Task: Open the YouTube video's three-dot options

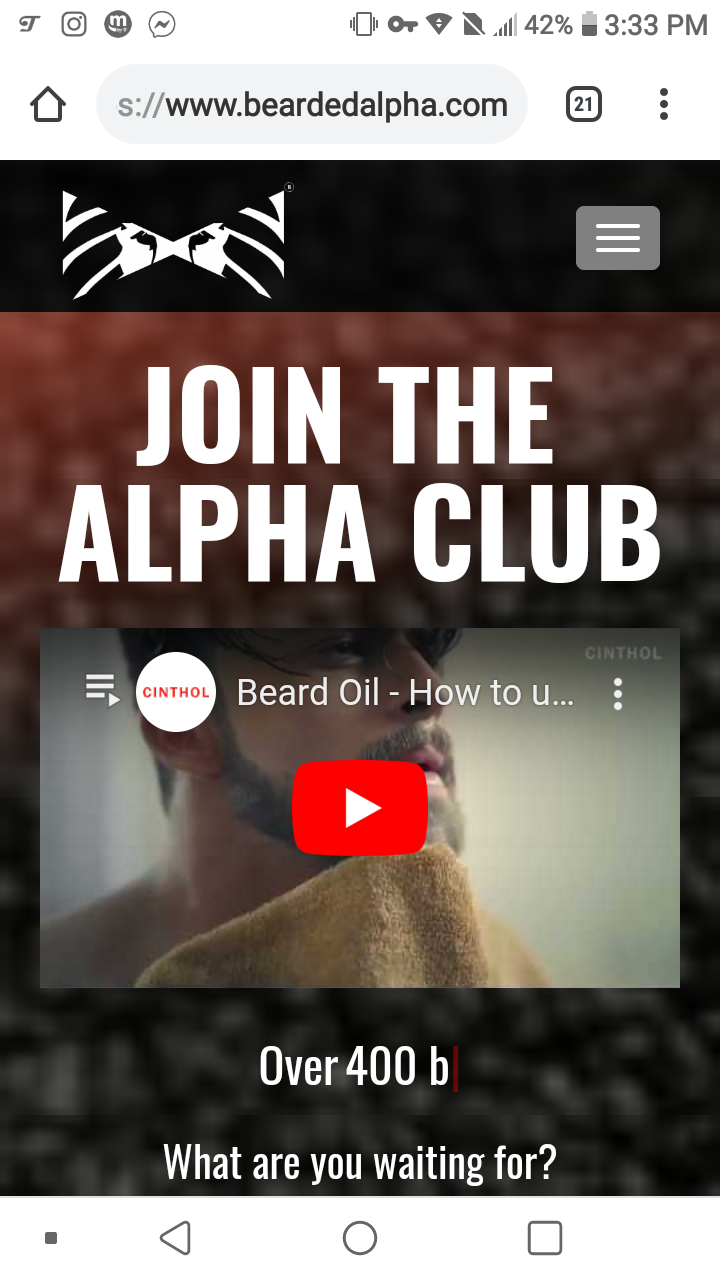Action: click(x=618, y=693)
